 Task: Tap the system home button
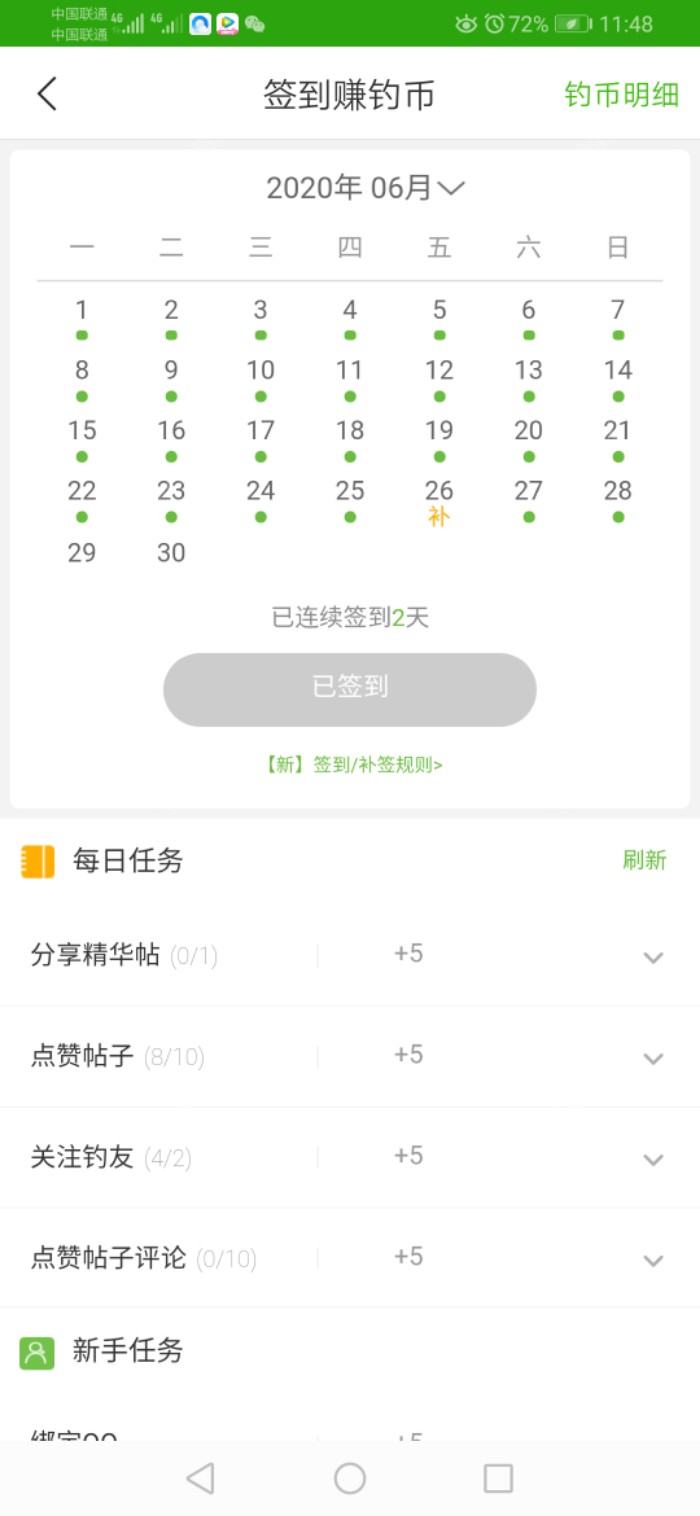point(350,1478)
